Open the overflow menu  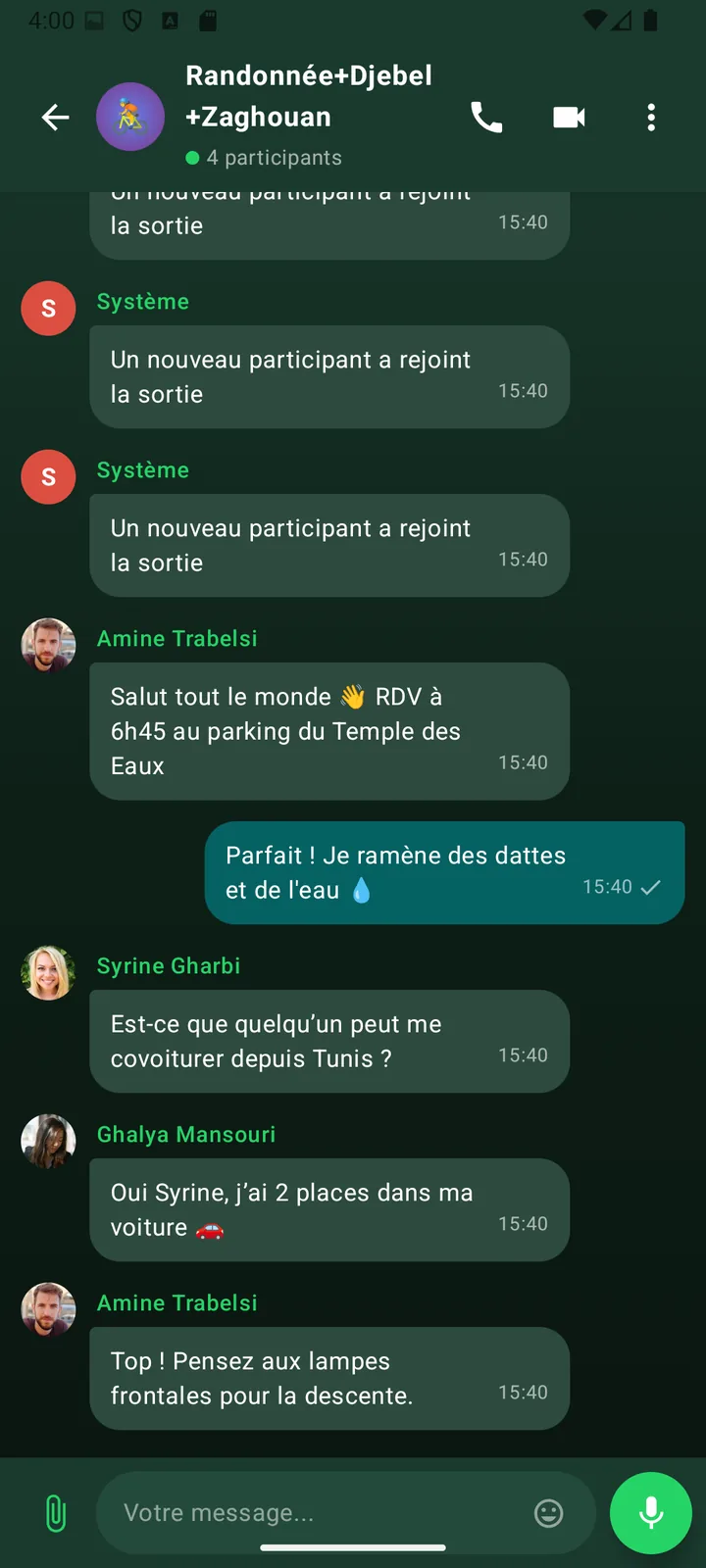(x=651, y=118)
